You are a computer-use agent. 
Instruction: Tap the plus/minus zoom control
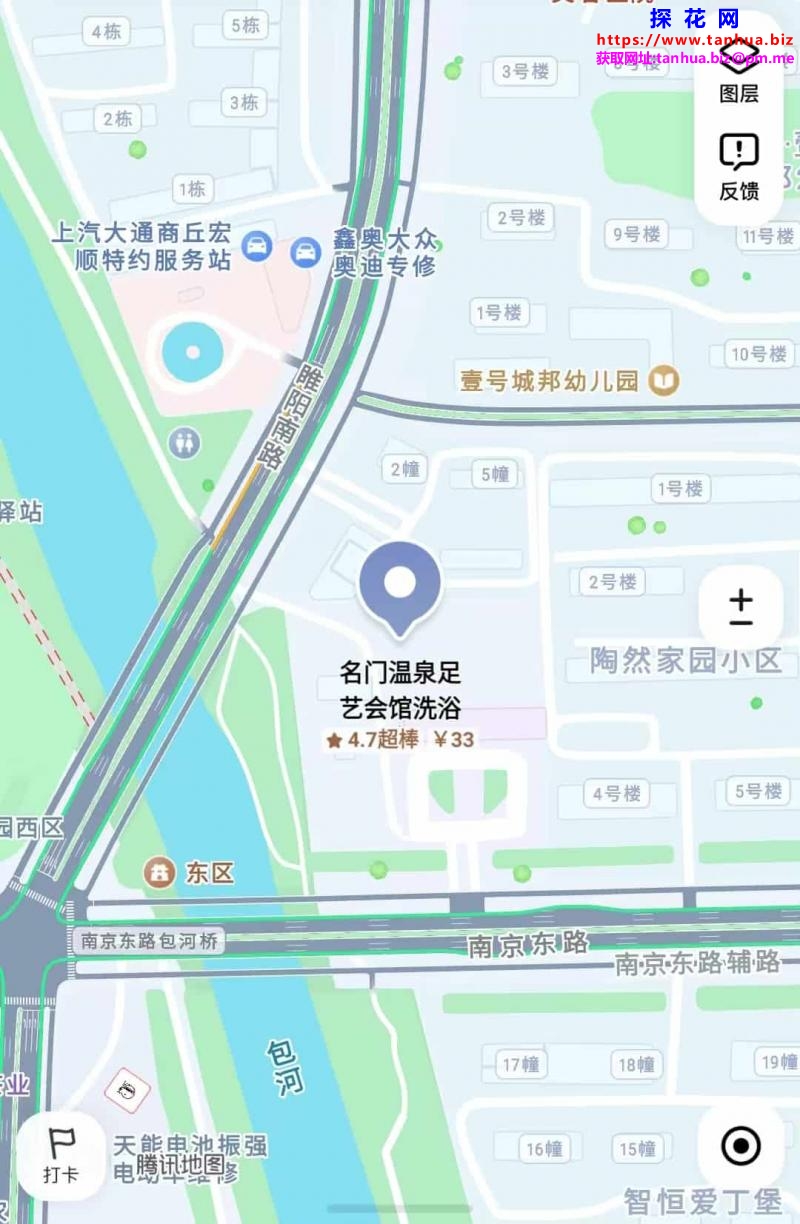click(x=740, y=608)
